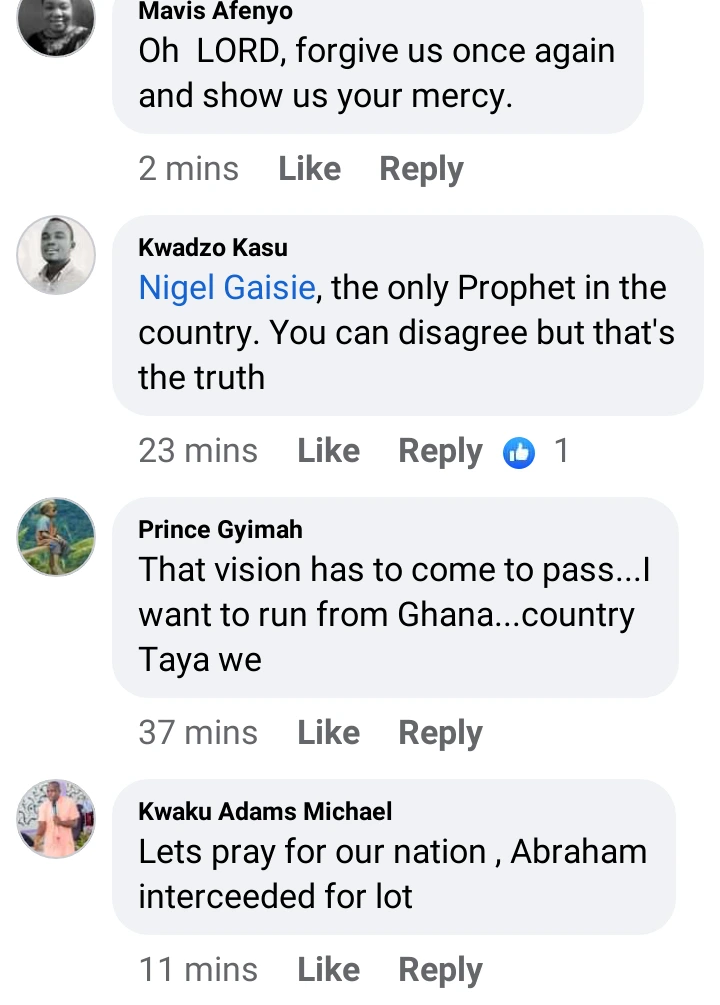This screenshot has height=1005, width=720.
Task: Tap the name Prince Gyimah
Action: point(220,529)
